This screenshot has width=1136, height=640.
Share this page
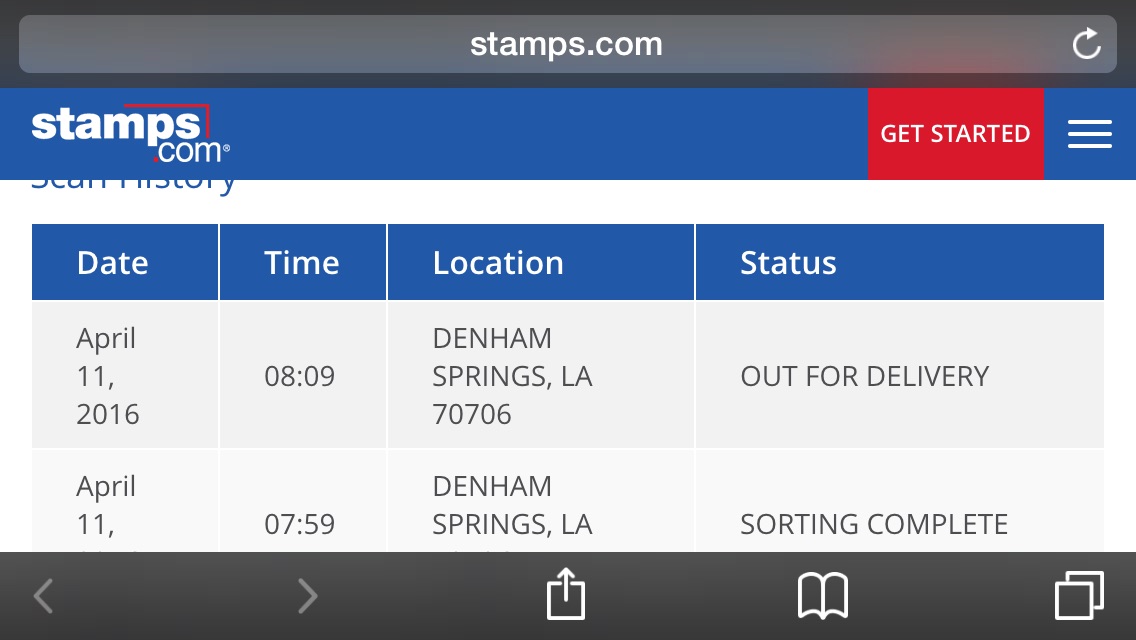566,594
